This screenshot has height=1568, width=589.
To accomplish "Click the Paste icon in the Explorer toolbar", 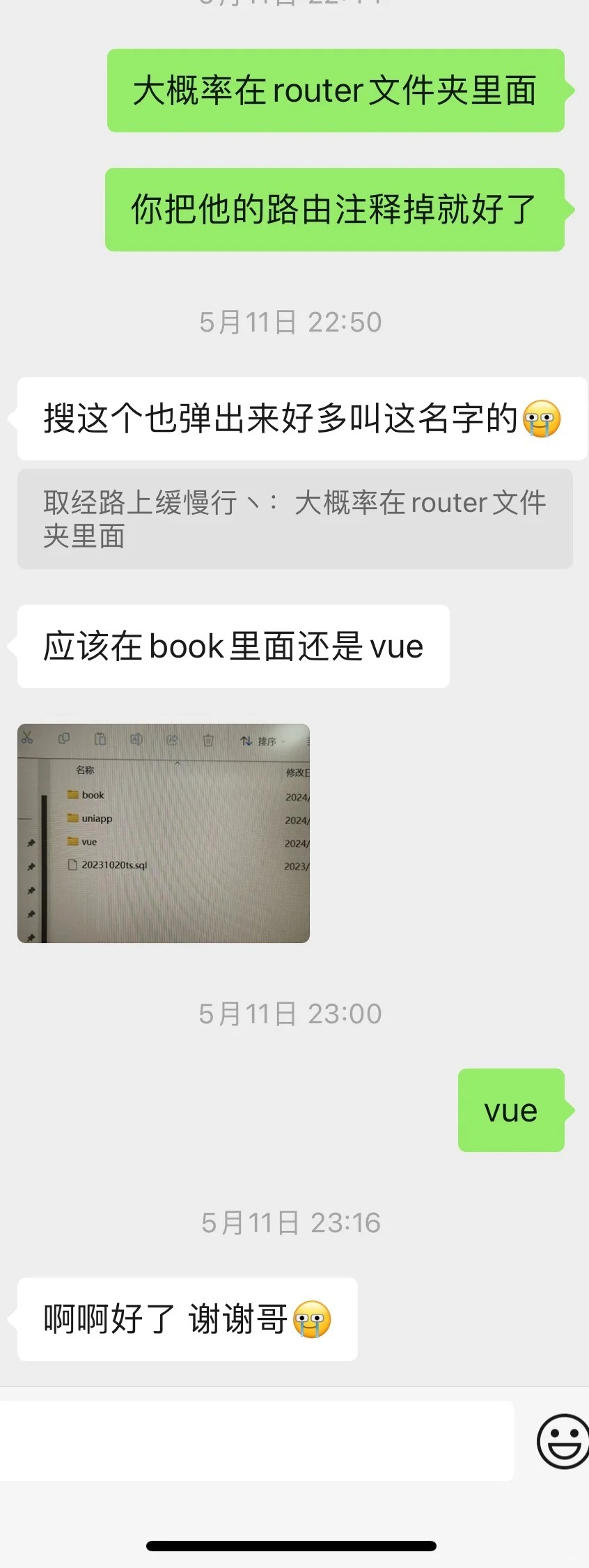I will click(x=101, y=740).
